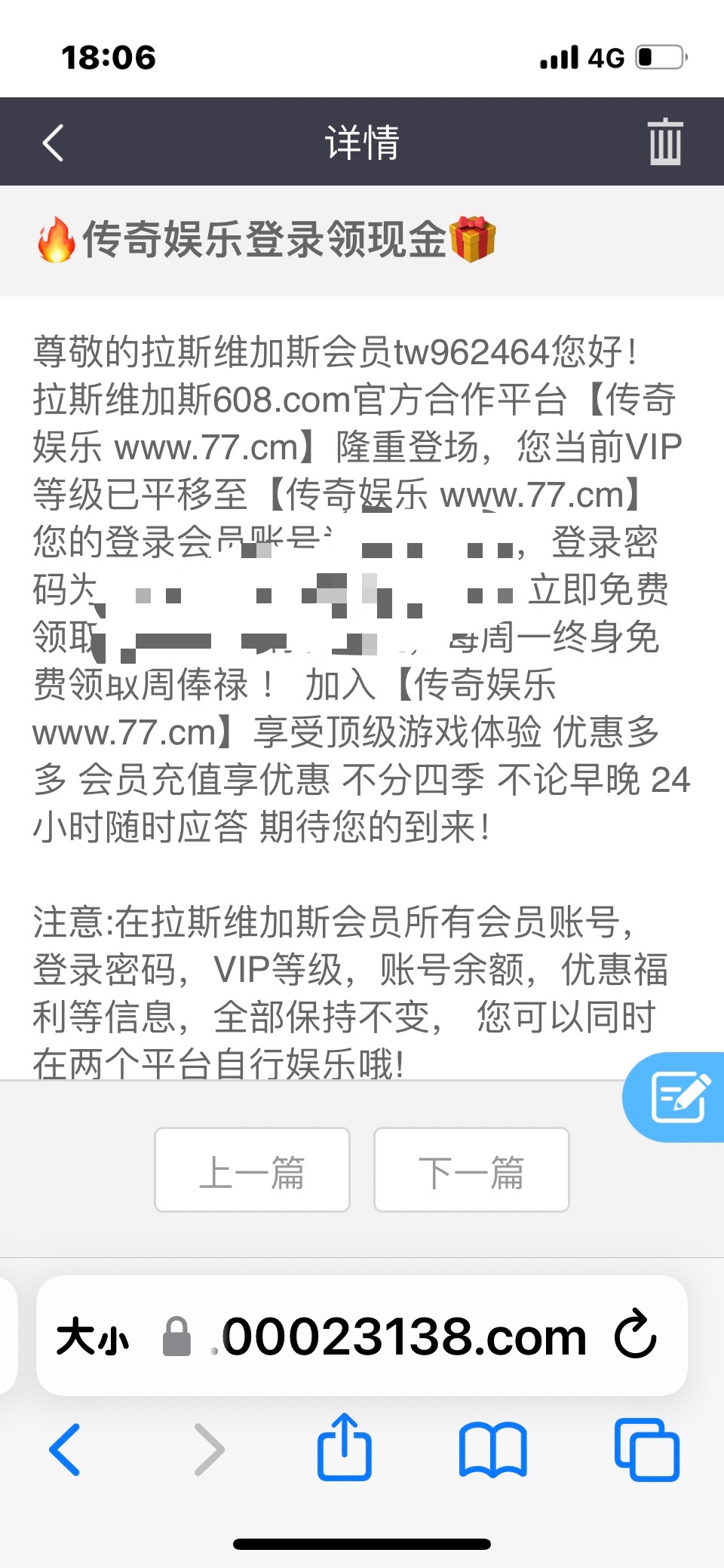Open the next message with 下一篇
Image resolution: width=724 pixels, height=1568 pixels.
point(471,1170)
